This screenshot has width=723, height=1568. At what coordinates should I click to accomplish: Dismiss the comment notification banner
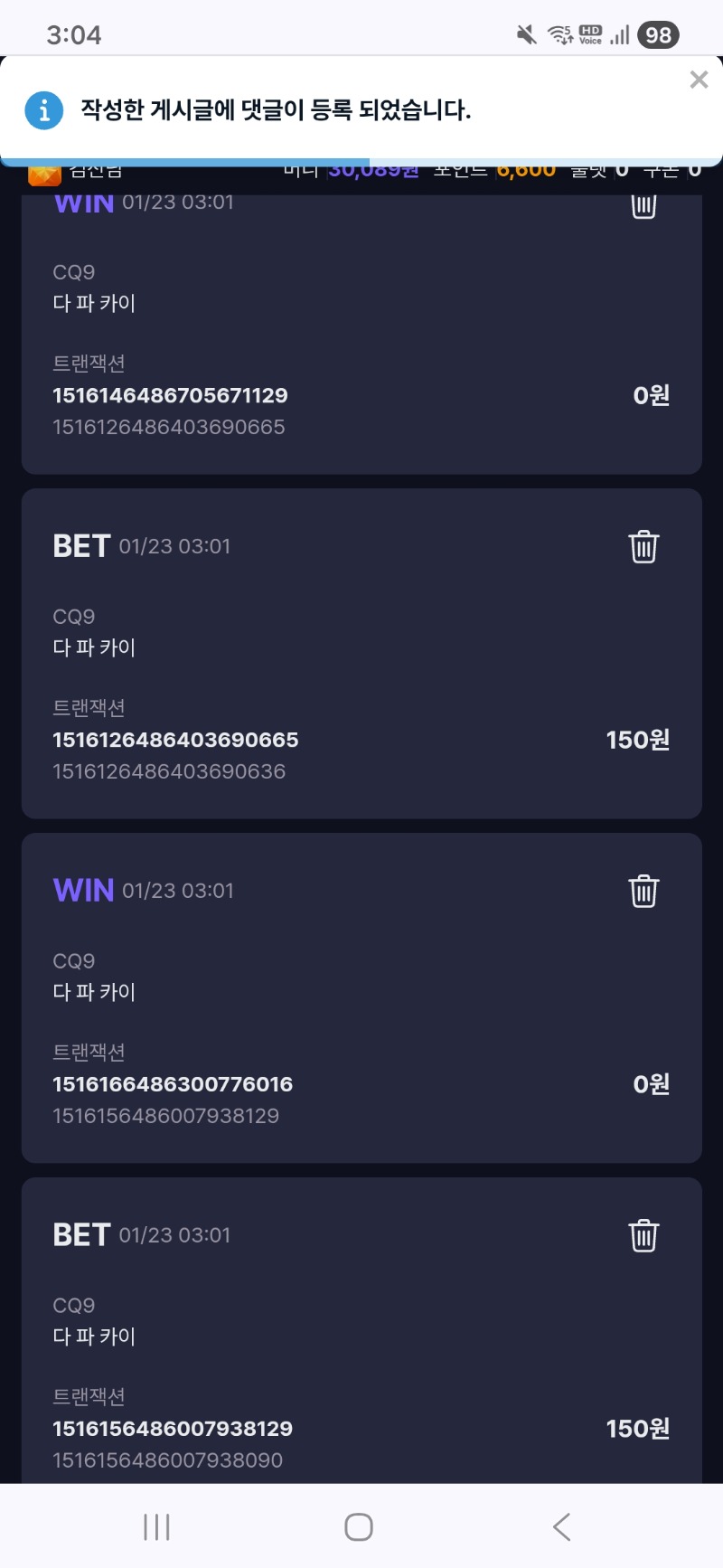[699, 79]
